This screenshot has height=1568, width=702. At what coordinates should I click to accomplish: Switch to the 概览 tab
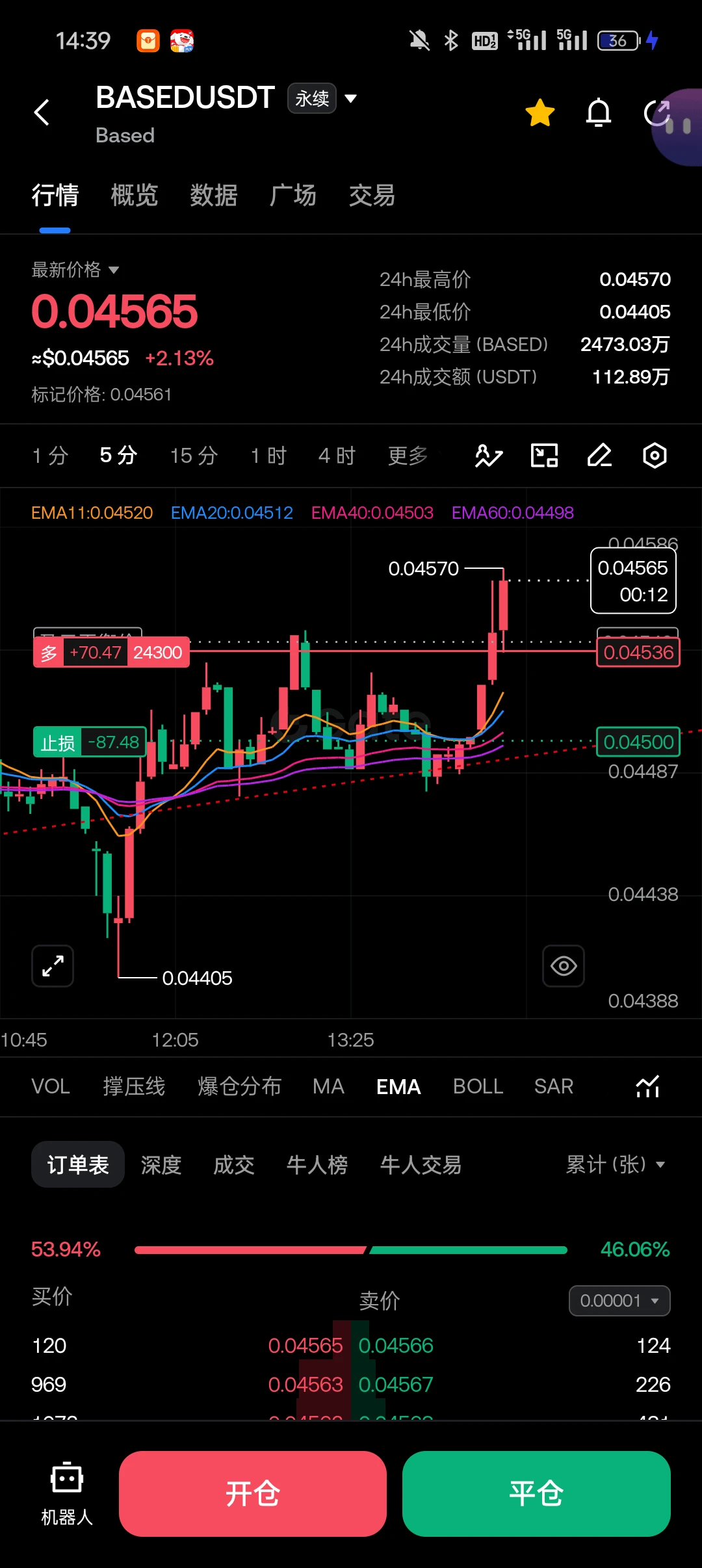tap(135, 195)
